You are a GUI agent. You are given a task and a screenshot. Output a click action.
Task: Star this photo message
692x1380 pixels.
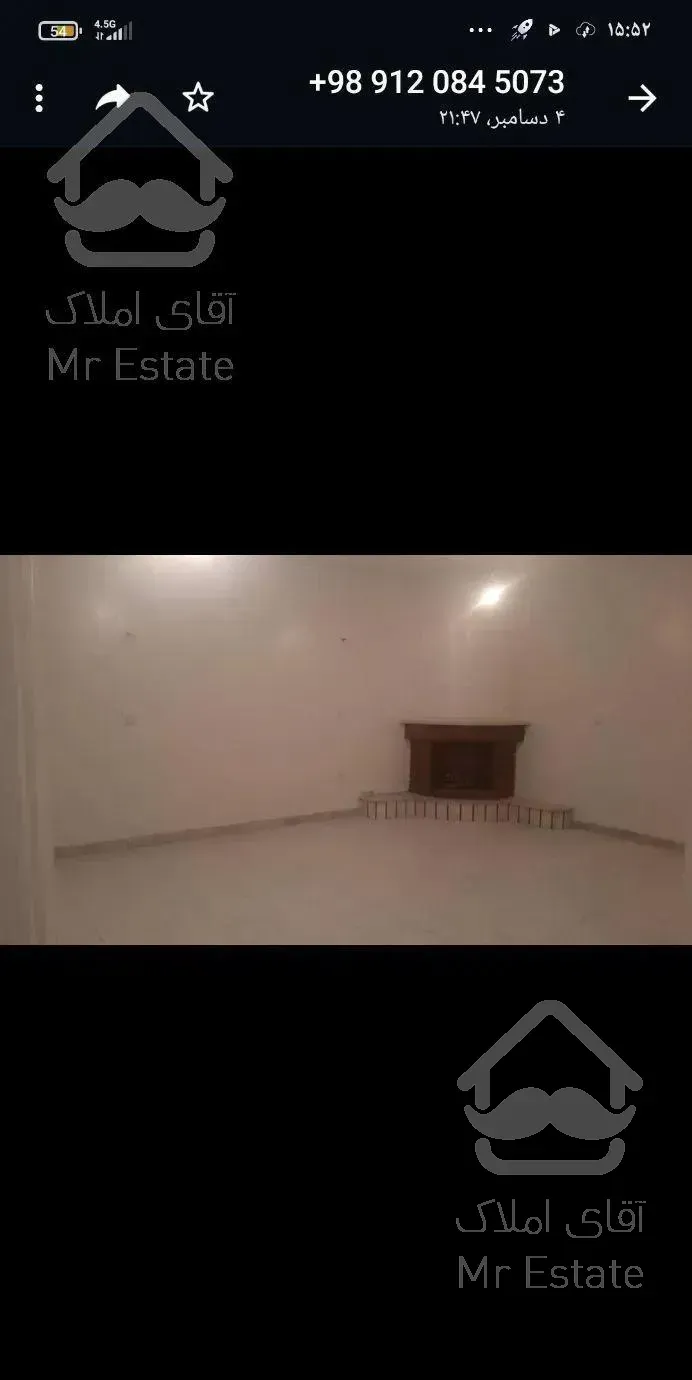[198, 98]
